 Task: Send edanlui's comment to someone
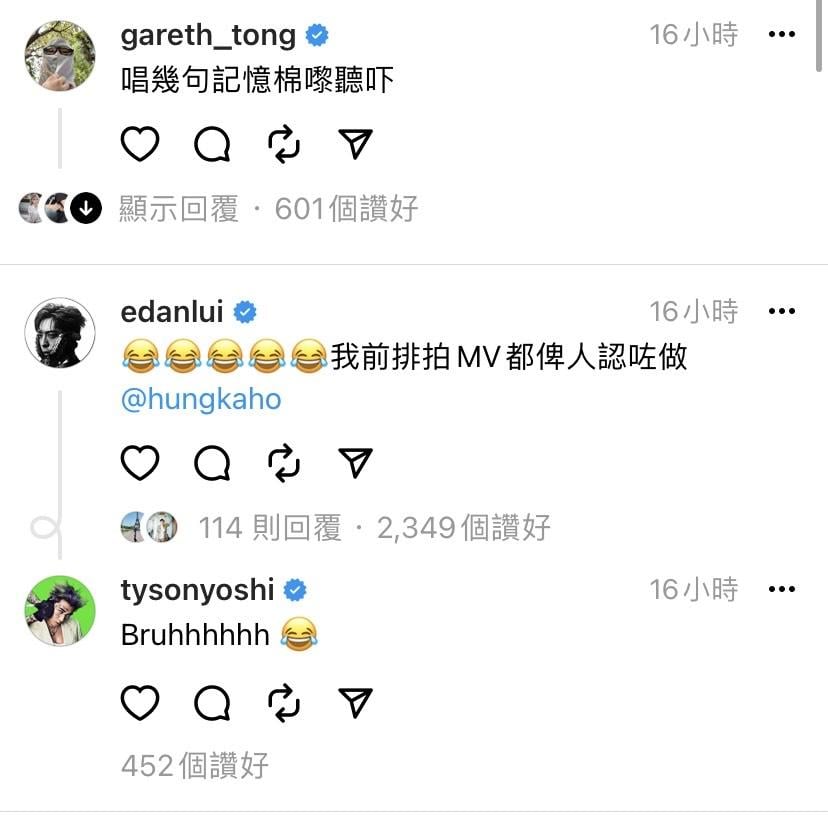(356, 463)
